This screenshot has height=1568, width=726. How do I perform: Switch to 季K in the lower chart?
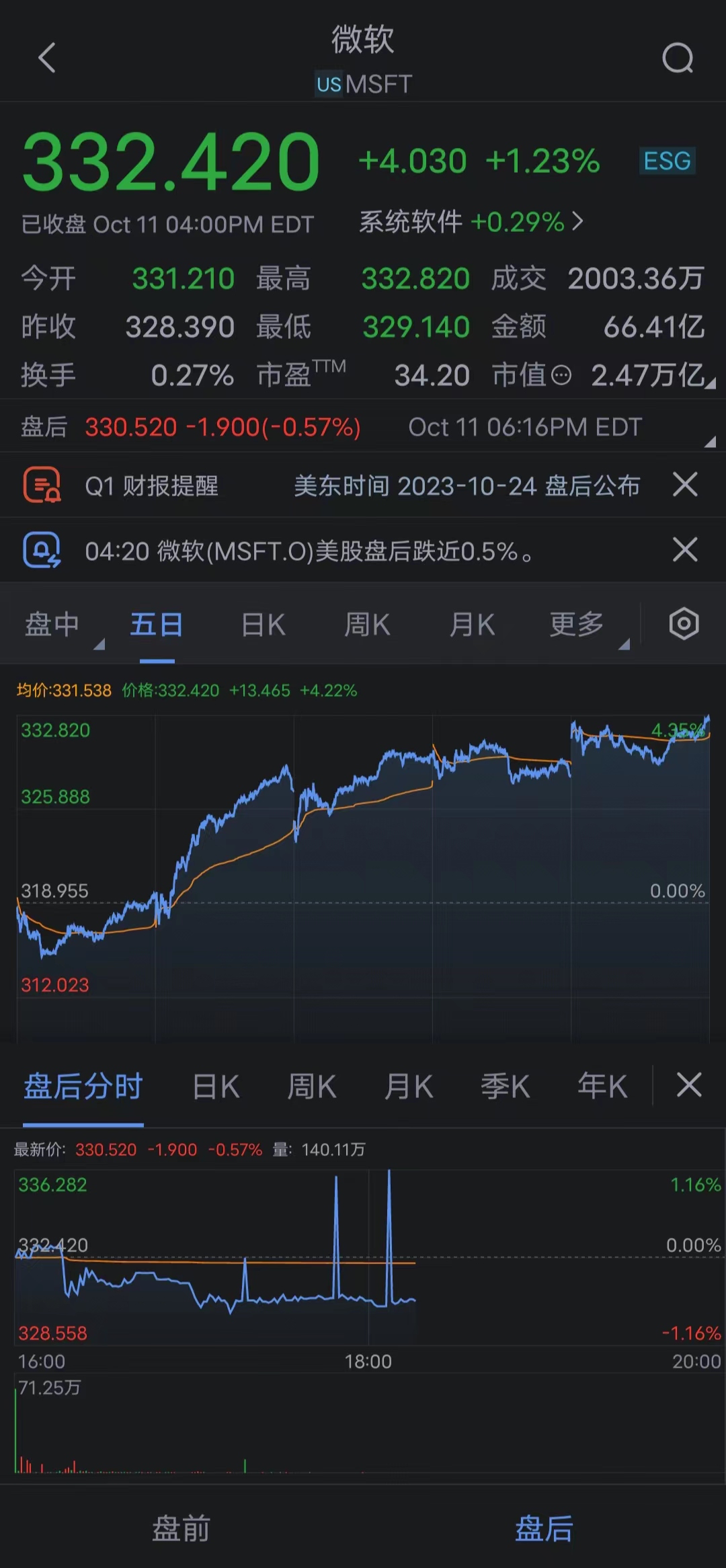tap(505, 1086)
